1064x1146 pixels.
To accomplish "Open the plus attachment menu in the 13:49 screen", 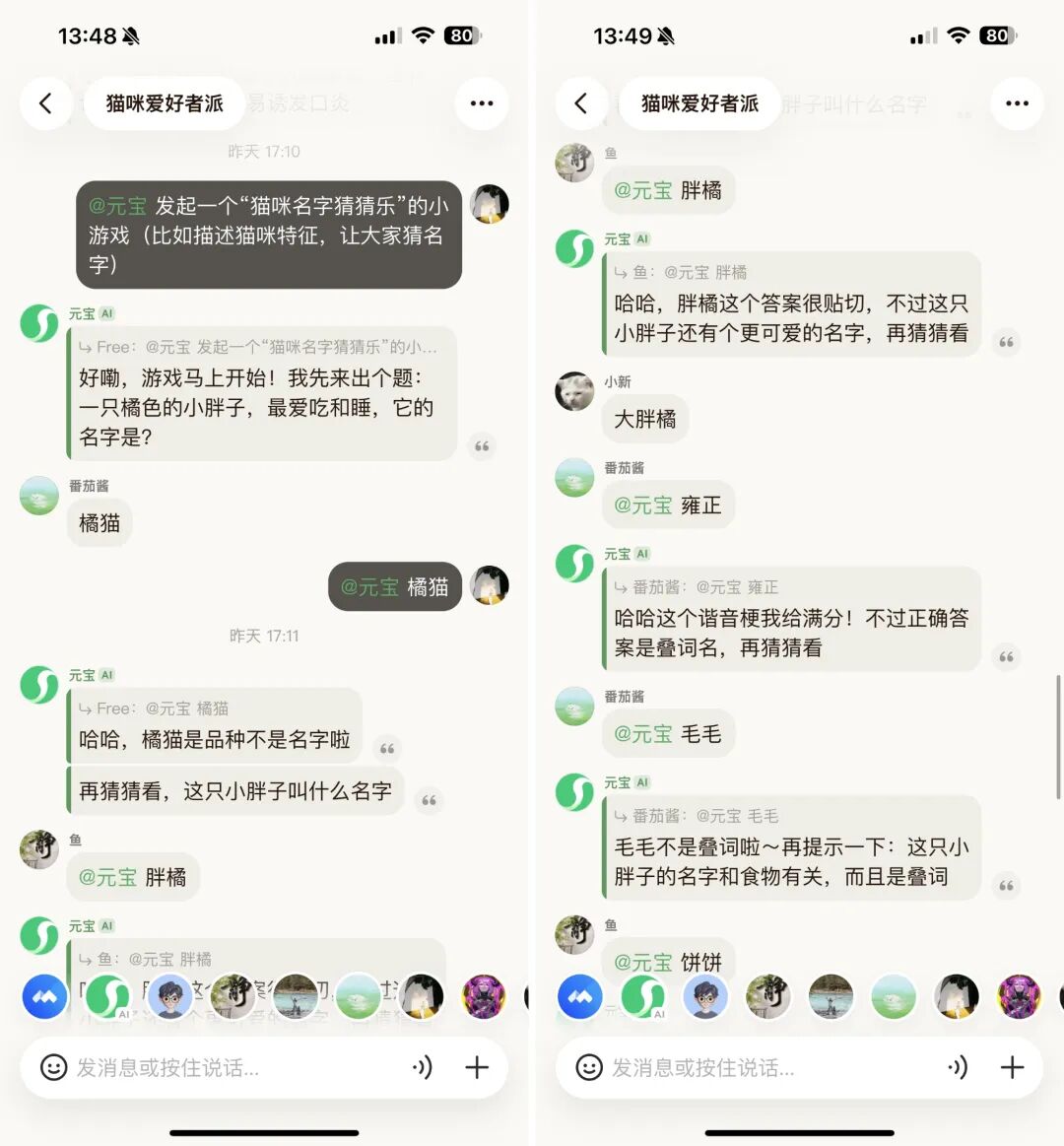I will [1012, 1067].
